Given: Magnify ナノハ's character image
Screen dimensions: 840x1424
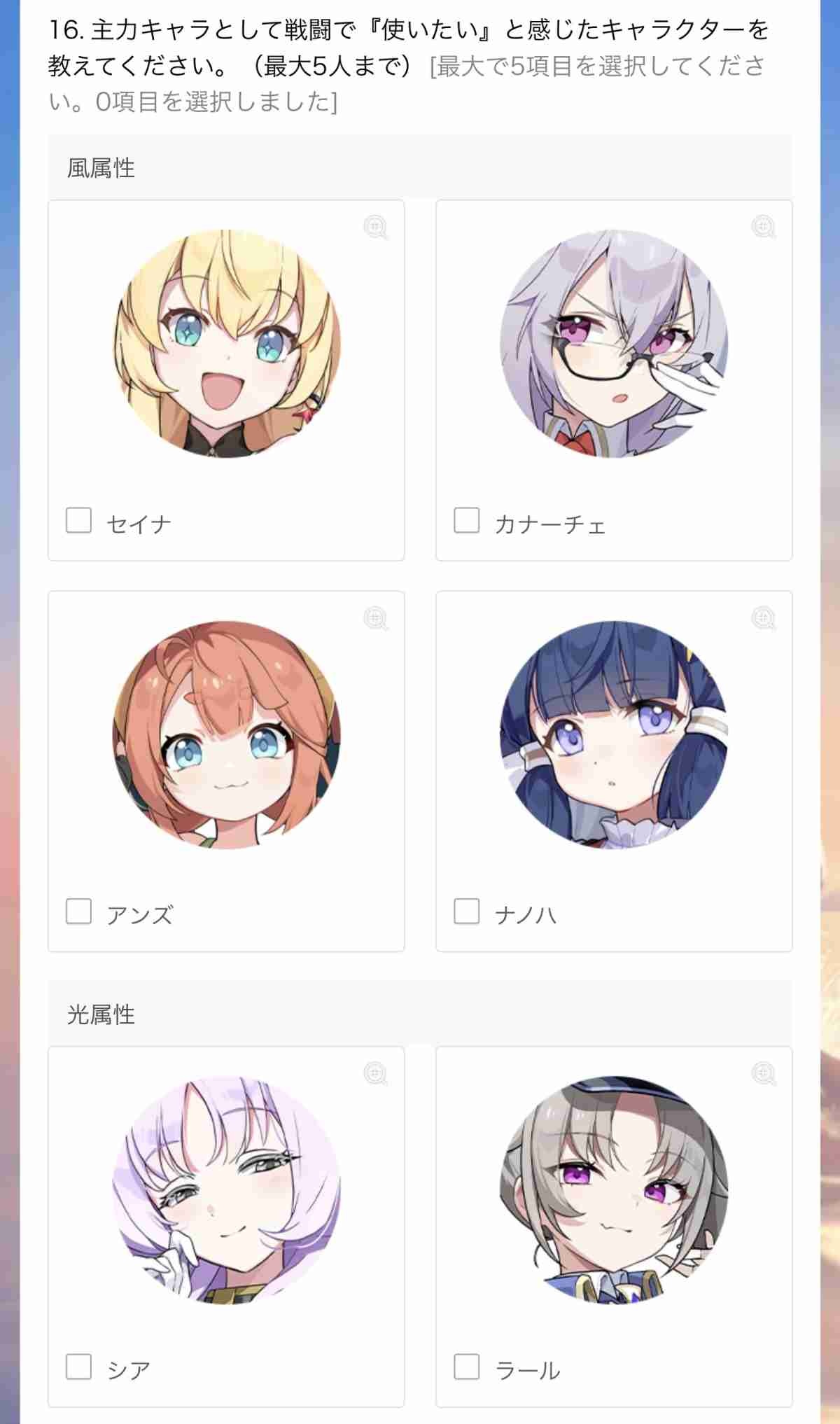Looking at the screenshot, I should (x=763, y=618).
